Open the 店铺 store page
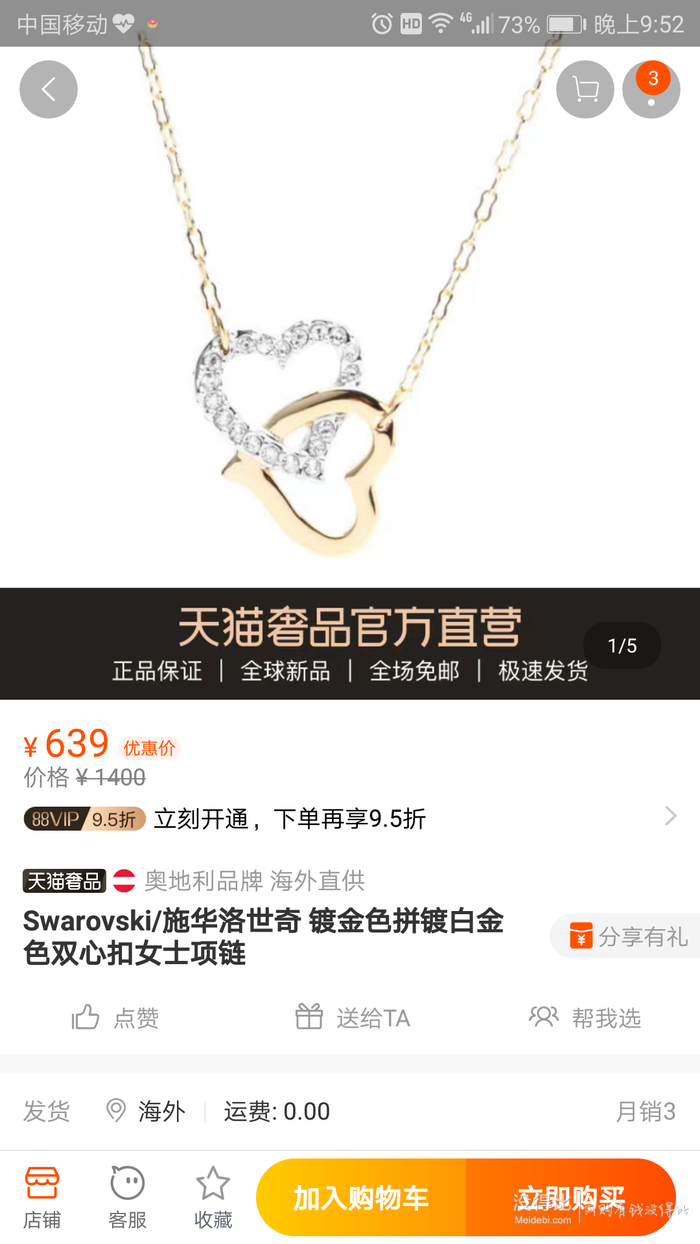 (42, 1197)
